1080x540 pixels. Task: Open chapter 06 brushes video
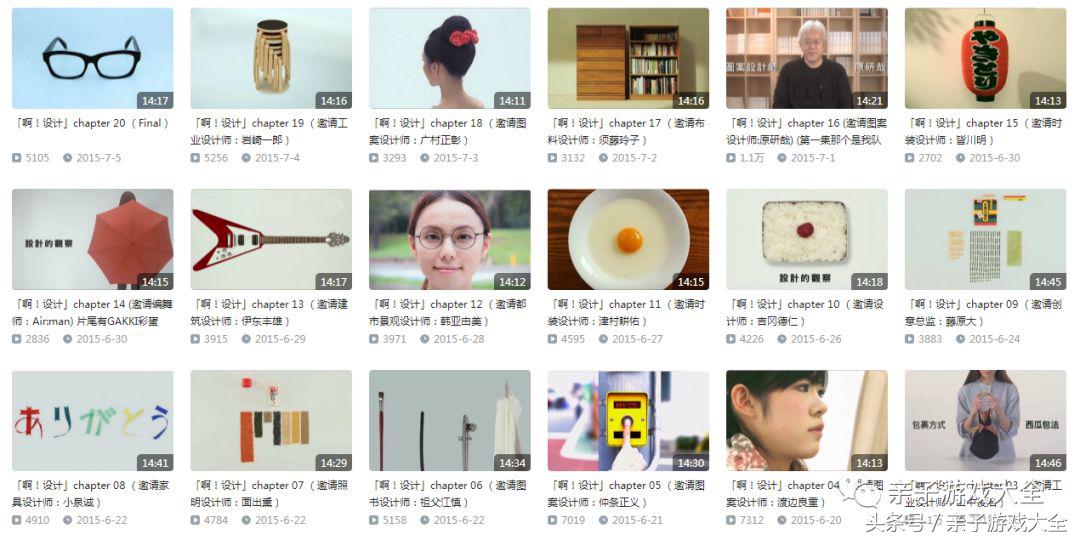pos(449,420)
